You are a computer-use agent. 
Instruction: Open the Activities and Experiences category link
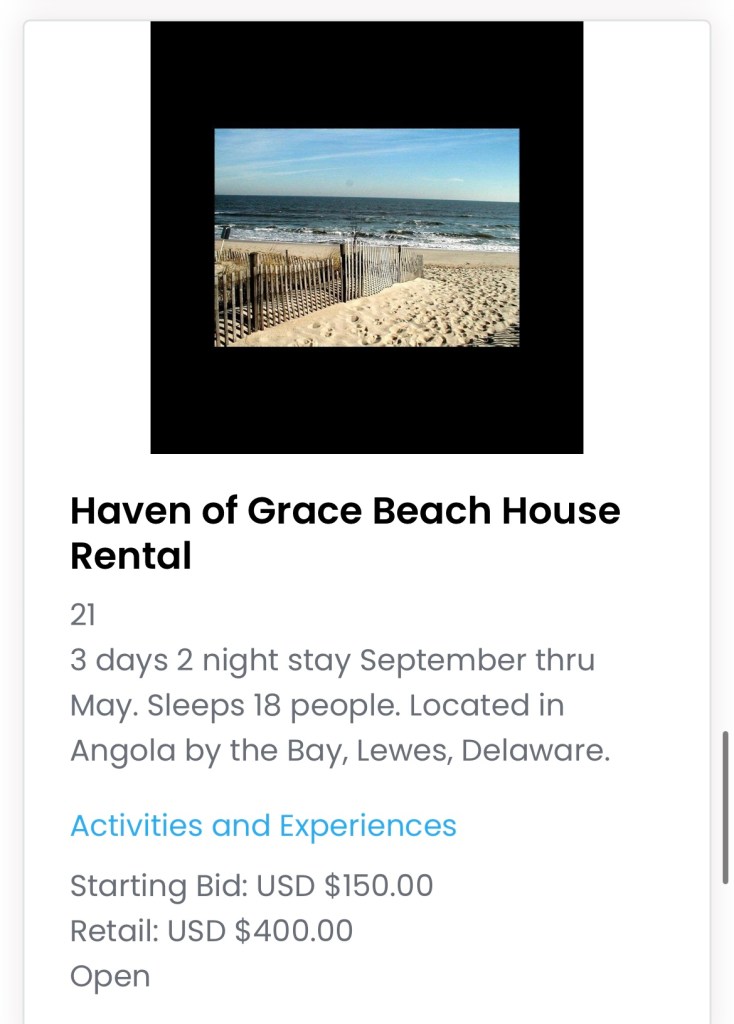click(x=263, y=826)
